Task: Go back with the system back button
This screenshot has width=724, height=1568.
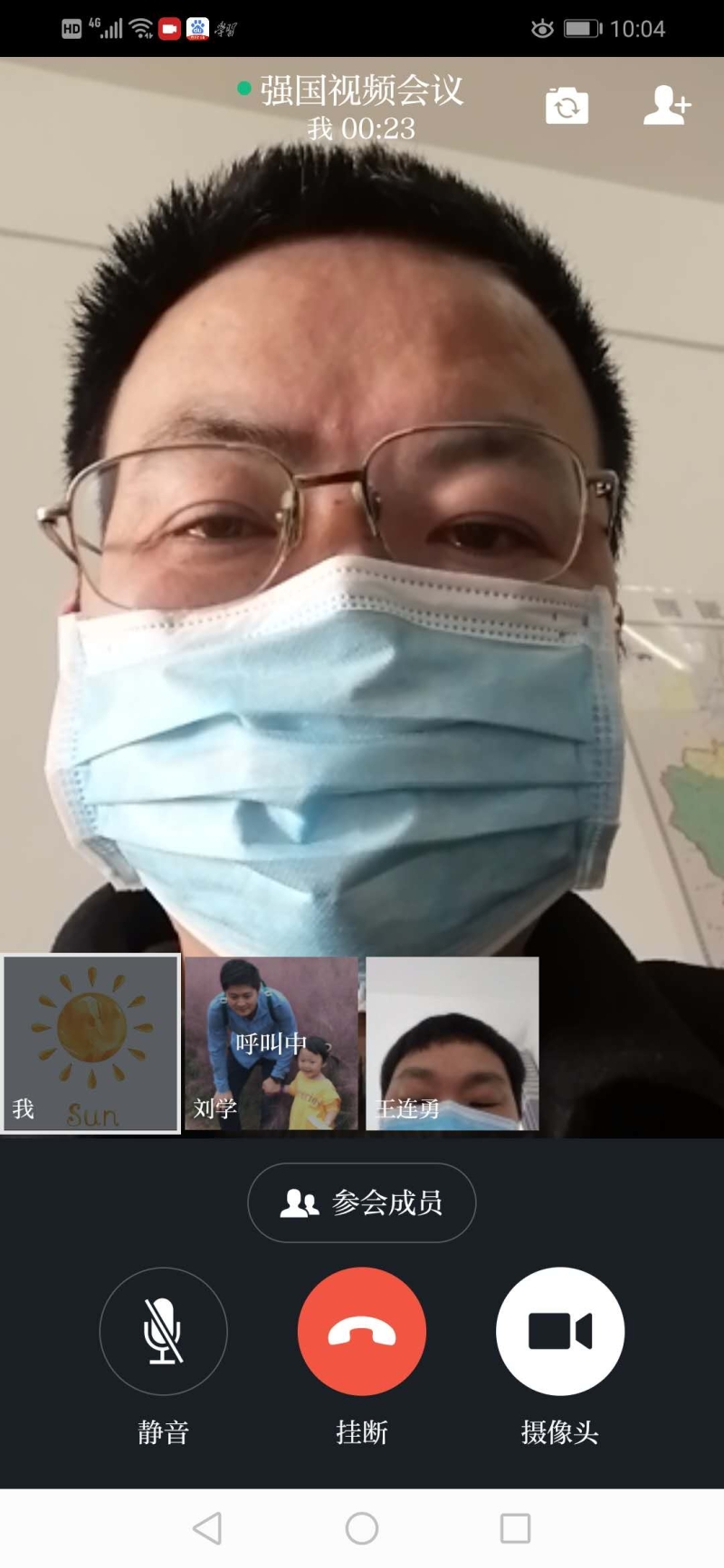Action: pyautogui.click(x=207, y=1528)
